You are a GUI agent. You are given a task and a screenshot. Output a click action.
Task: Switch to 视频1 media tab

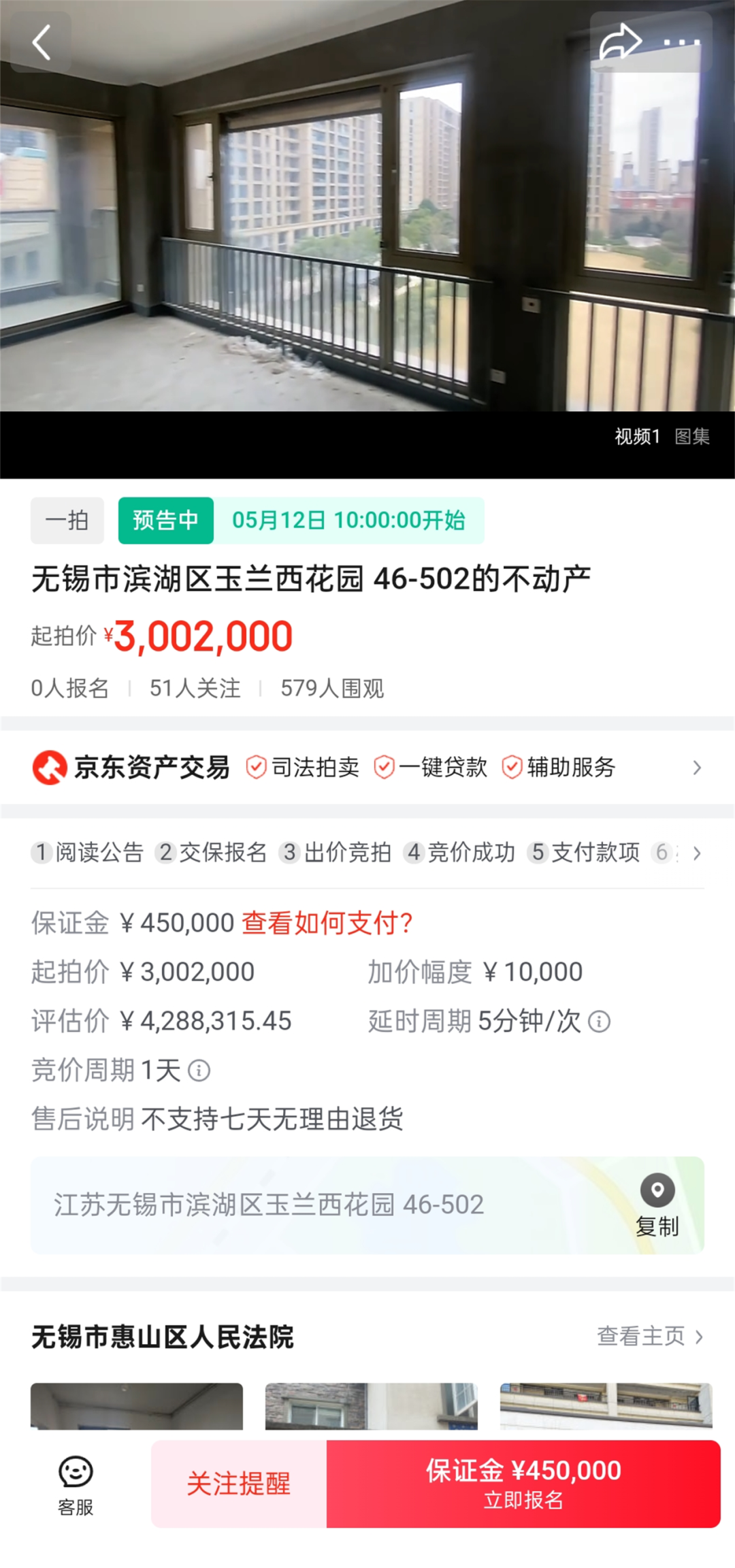click(x=637, y=436)
